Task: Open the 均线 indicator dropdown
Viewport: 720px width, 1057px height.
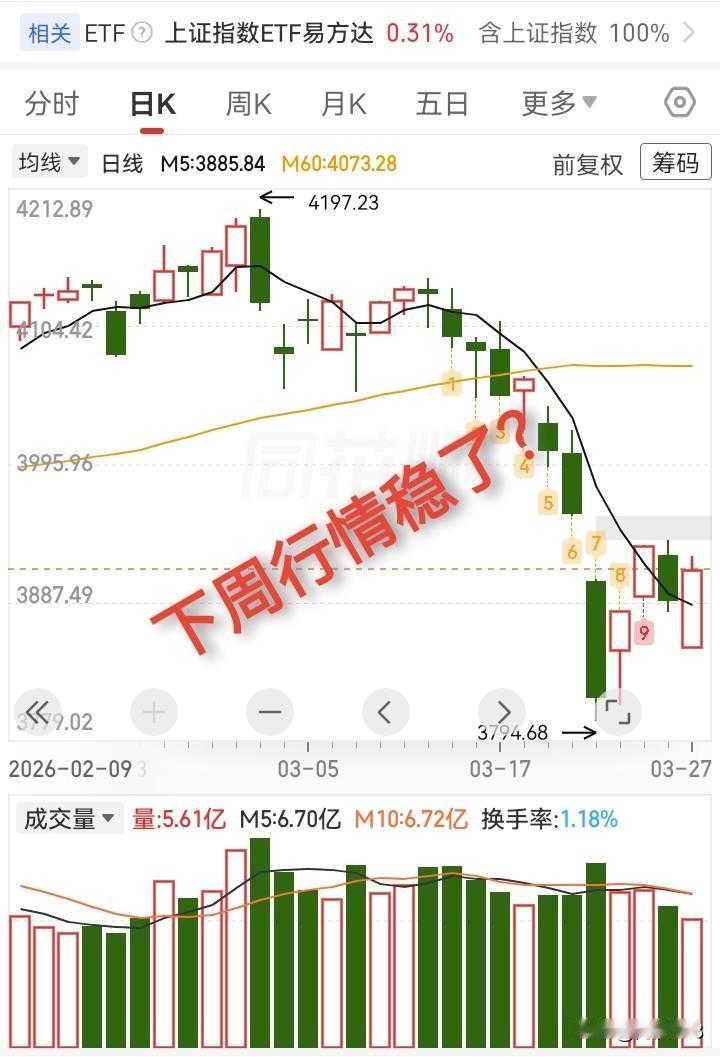Action: coord(46,161)
